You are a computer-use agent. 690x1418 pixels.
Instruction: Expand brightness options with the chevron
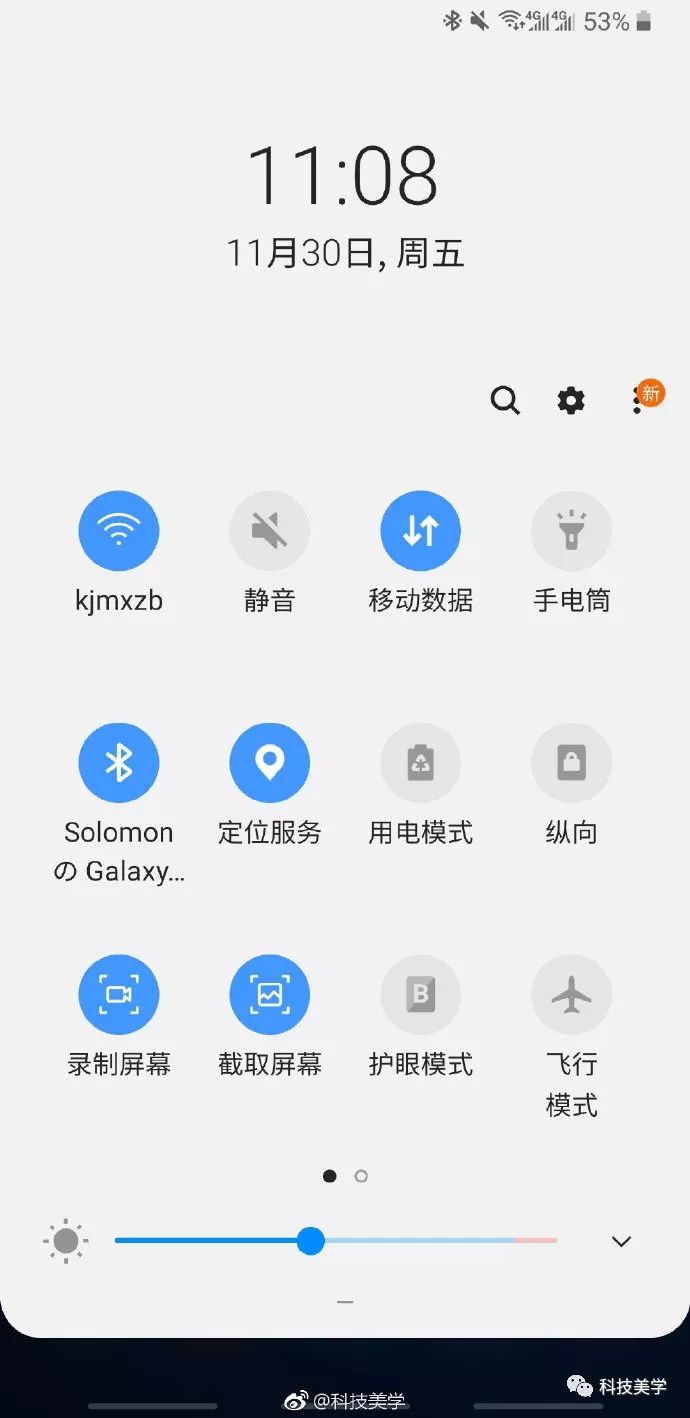point(621,1241)
